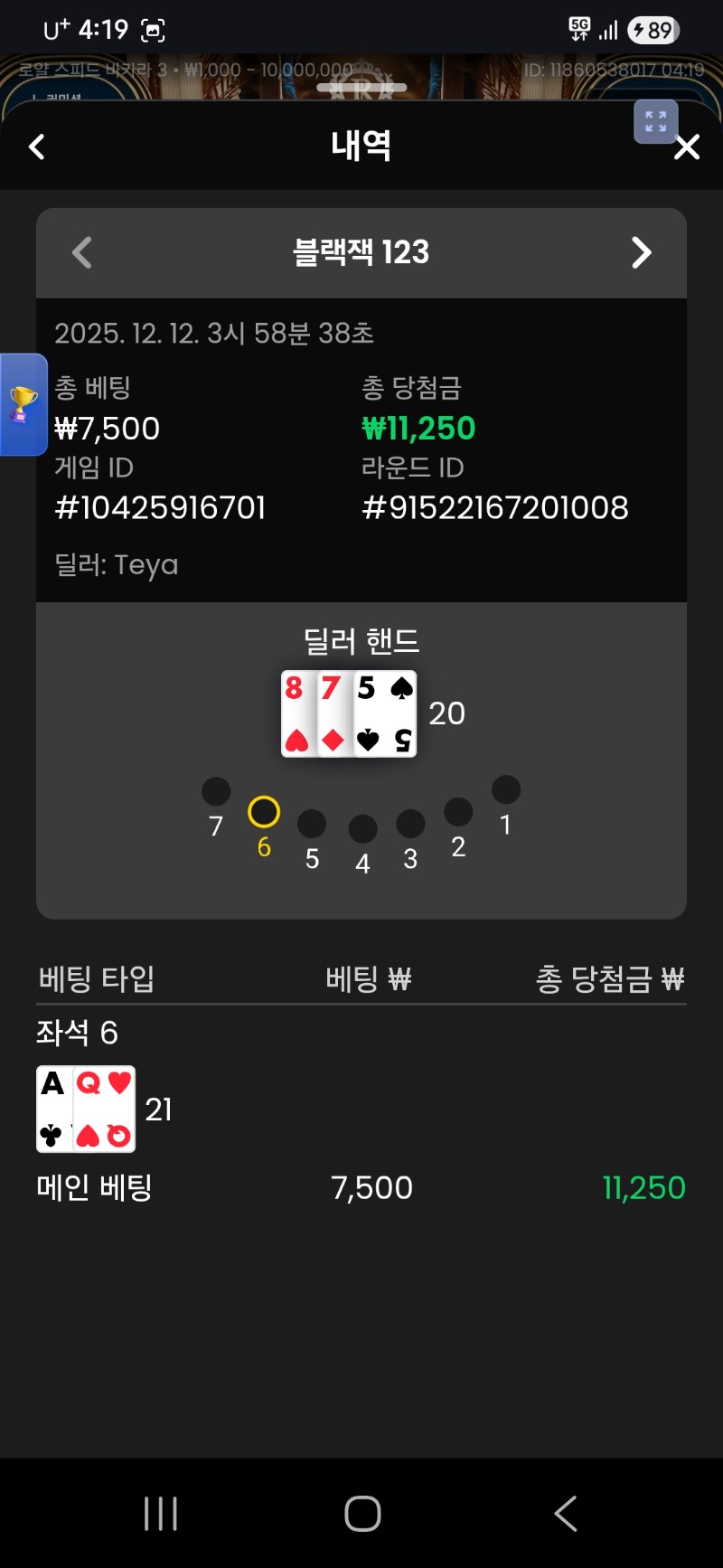Select seat 1 marker on the table

click(x=506, y=789)
